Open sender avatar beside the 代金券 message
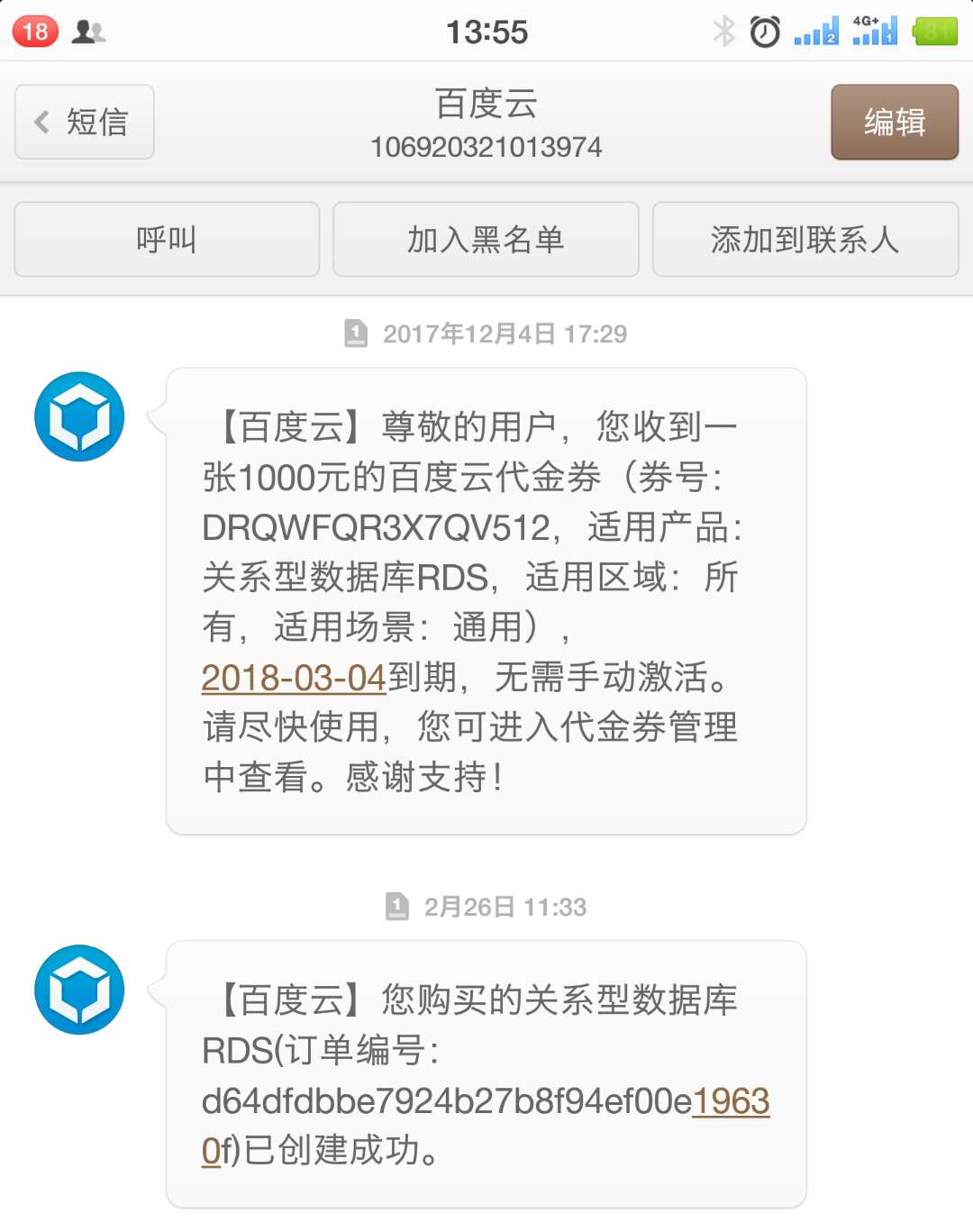Image resolution: width=973 pixels, height=1232 pixels. 79,416
